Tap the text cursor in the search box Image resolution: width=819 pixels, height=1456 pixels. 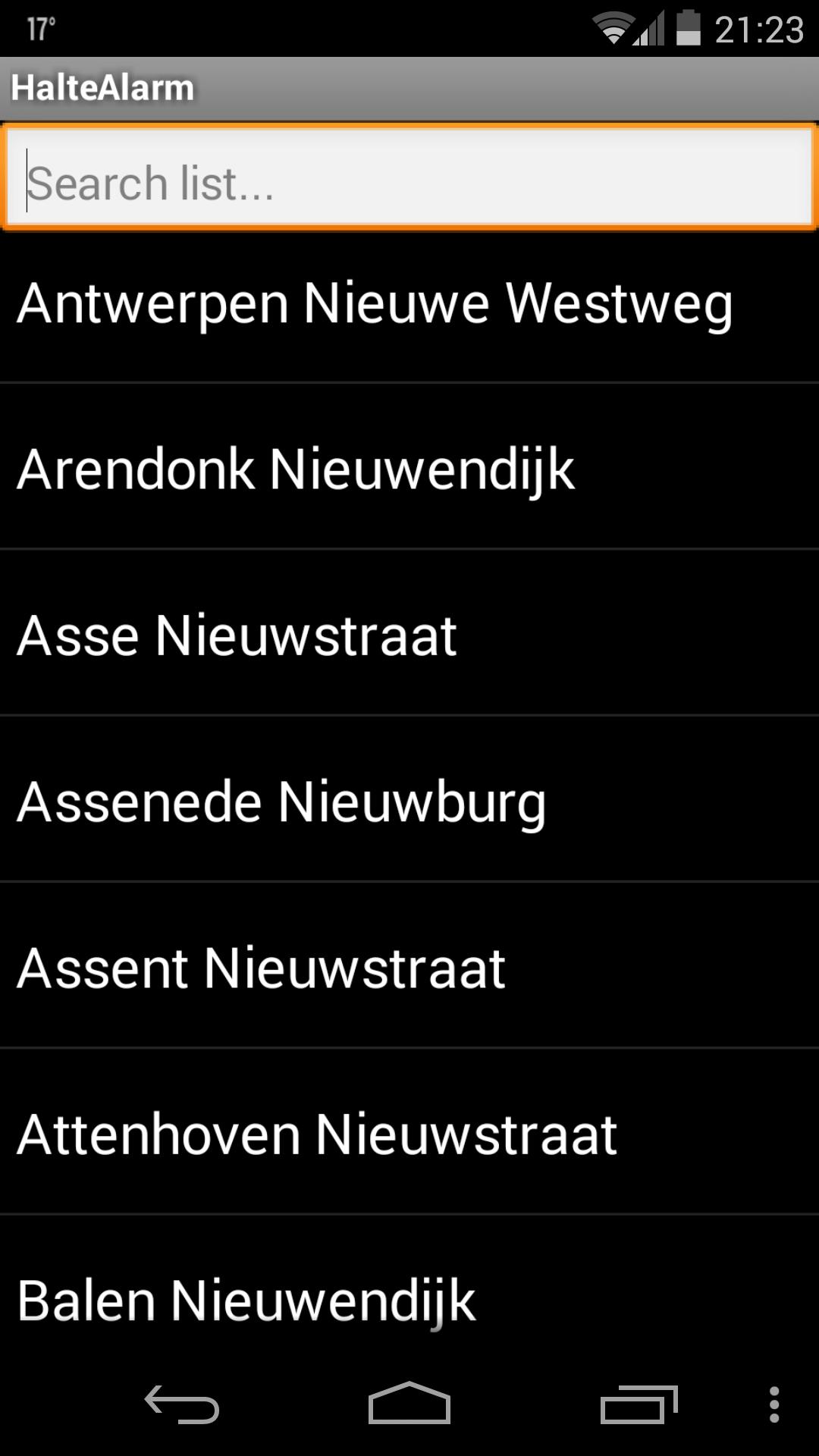tap(29, 180)
